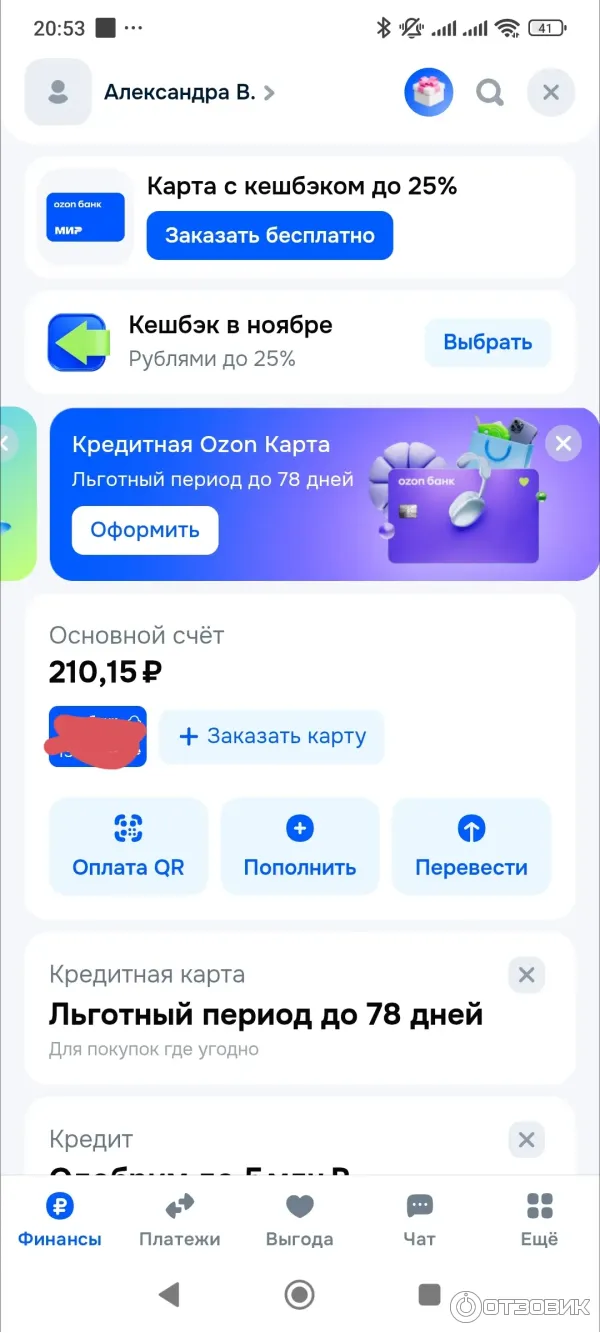Screen dimensions: 600x1333
Task: Open the Ещё tab
Action: coord(540,1220)
